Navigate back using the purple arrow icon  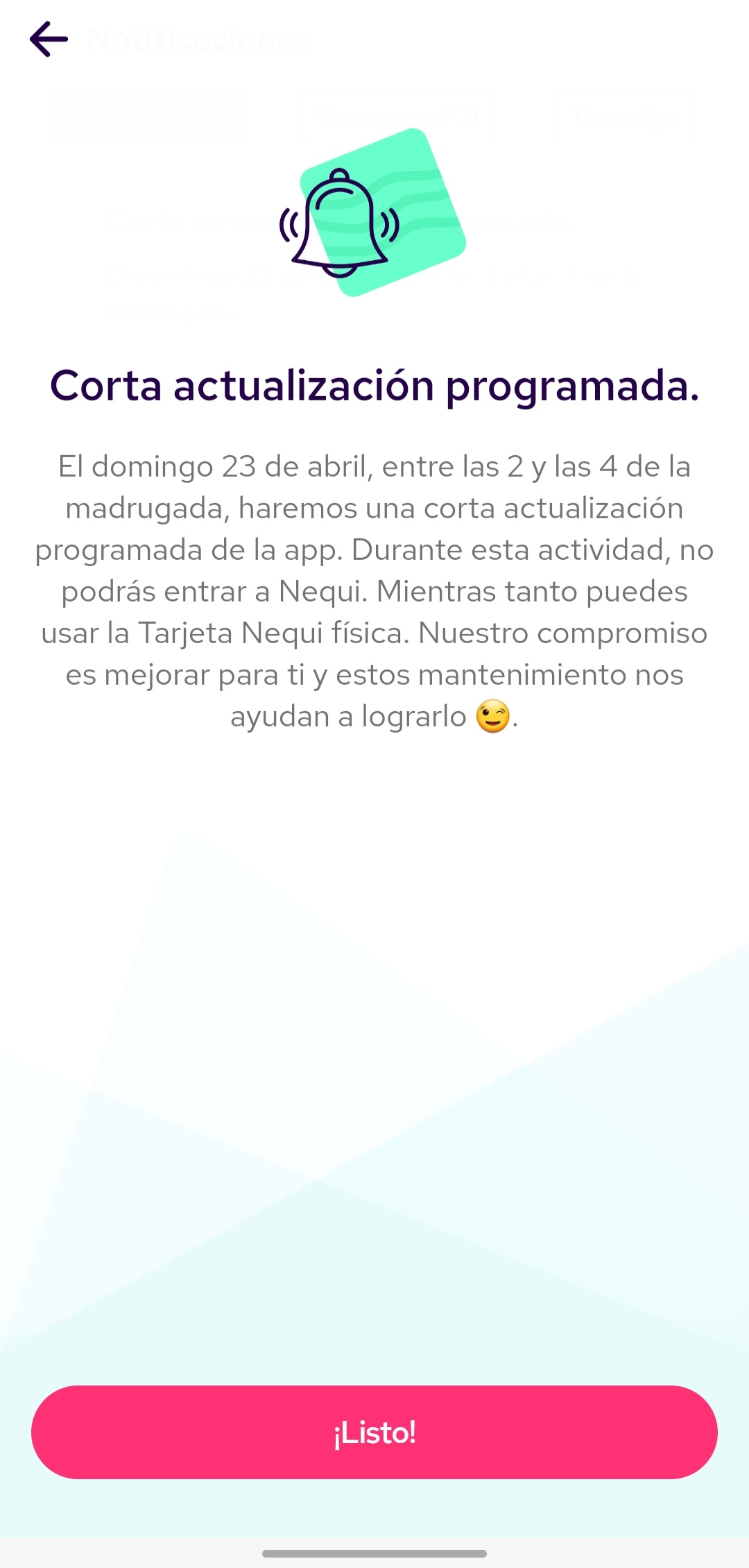[49, 38]
